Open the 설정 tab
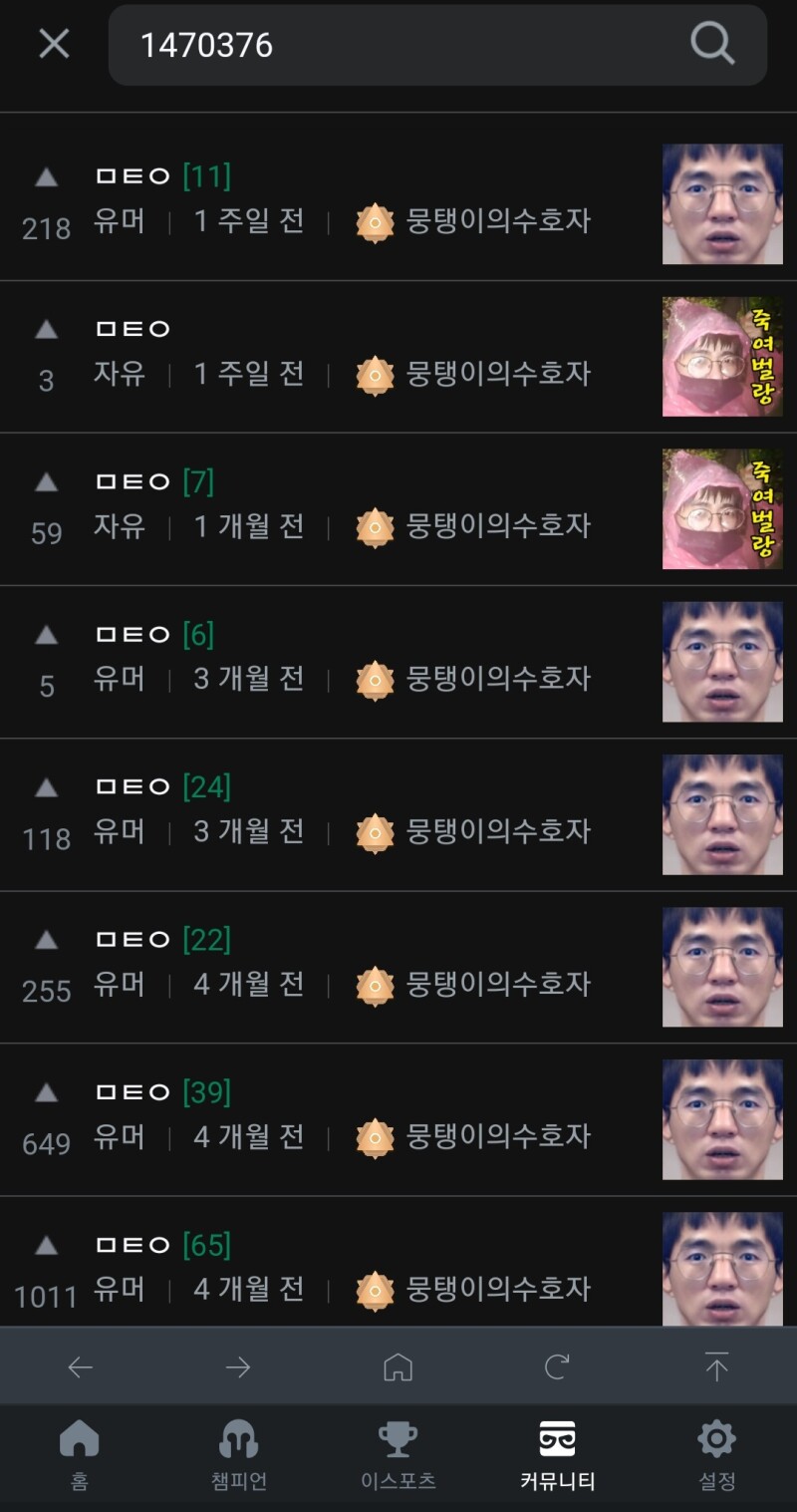 point(716,1454)
